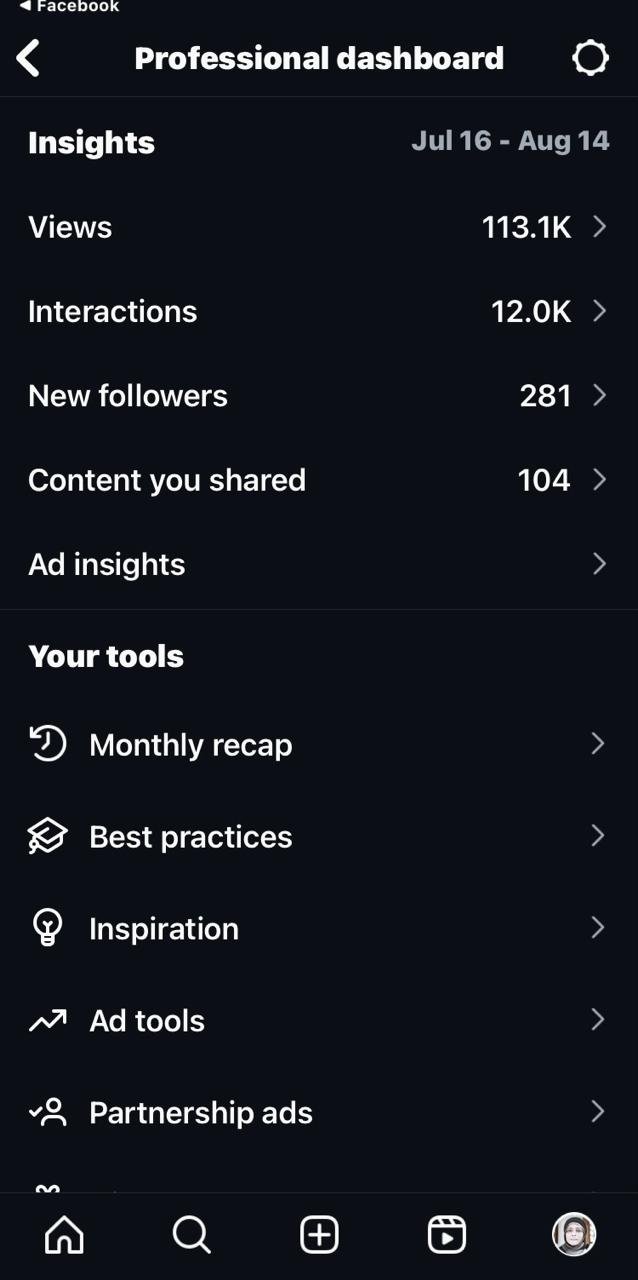The image size is (638, 1280).
Task: Open Ad tools
Action: pos(318,1020)
